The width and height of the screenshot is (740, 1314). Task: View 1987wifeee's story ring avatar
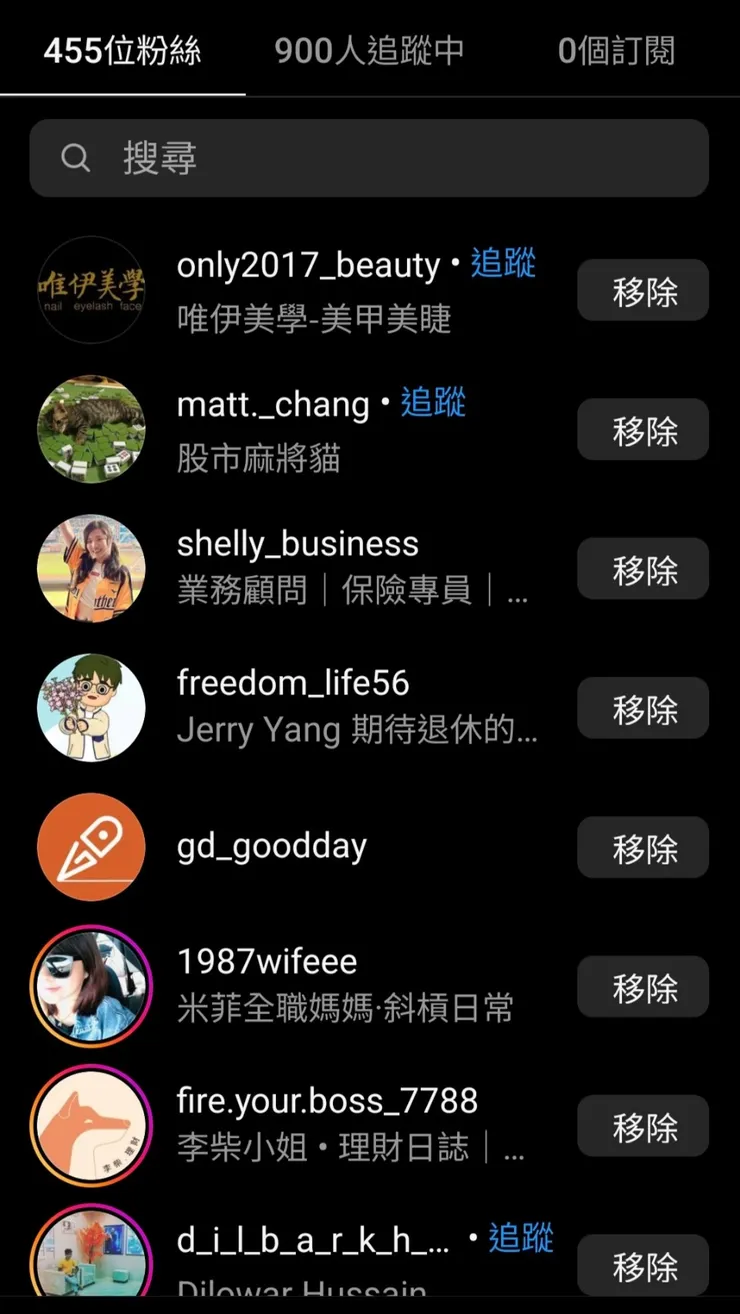pos(91,986)
